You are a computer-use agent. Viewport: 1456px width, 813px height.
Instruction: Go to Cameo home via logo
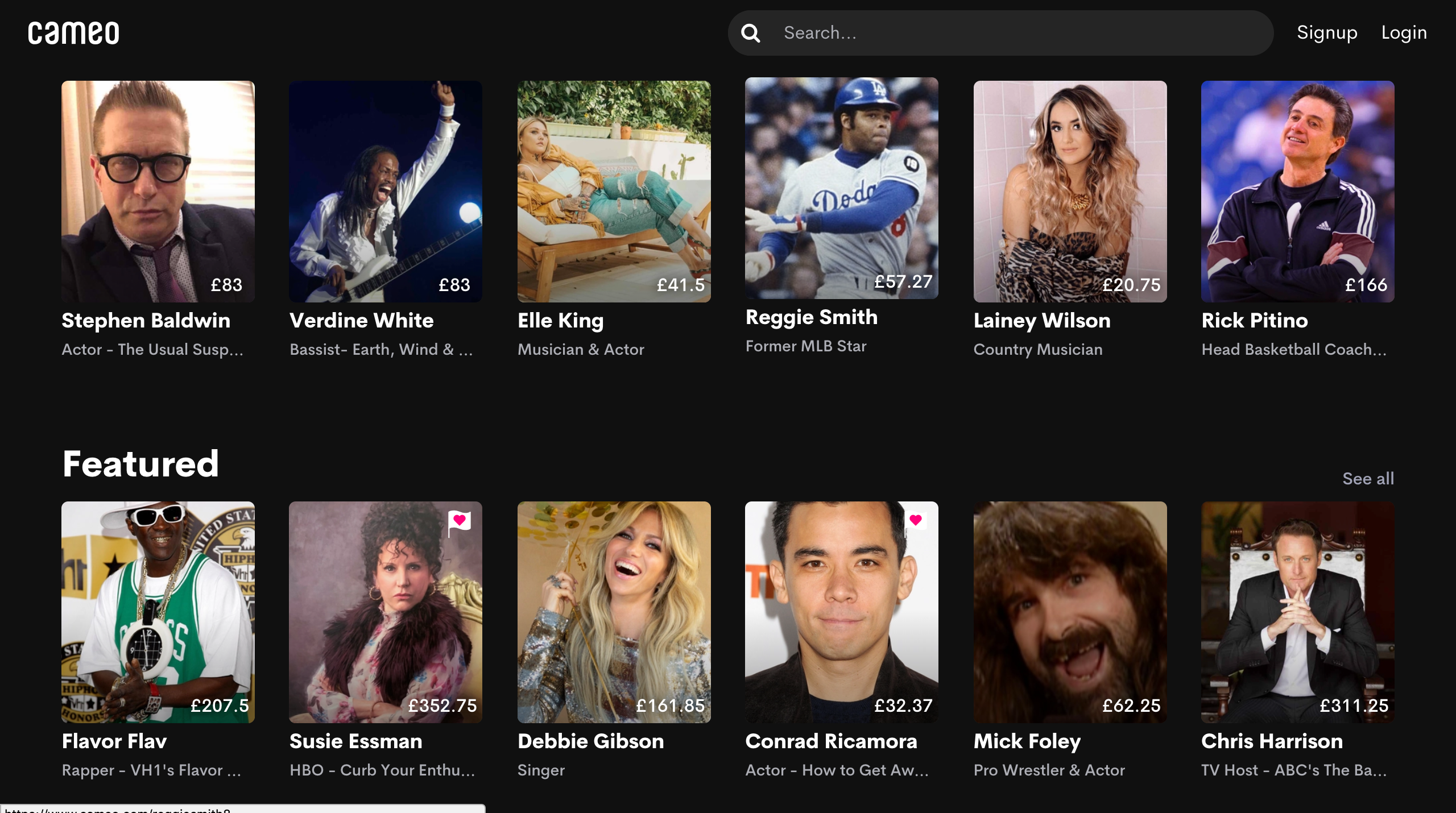click(x=74, y=33)
